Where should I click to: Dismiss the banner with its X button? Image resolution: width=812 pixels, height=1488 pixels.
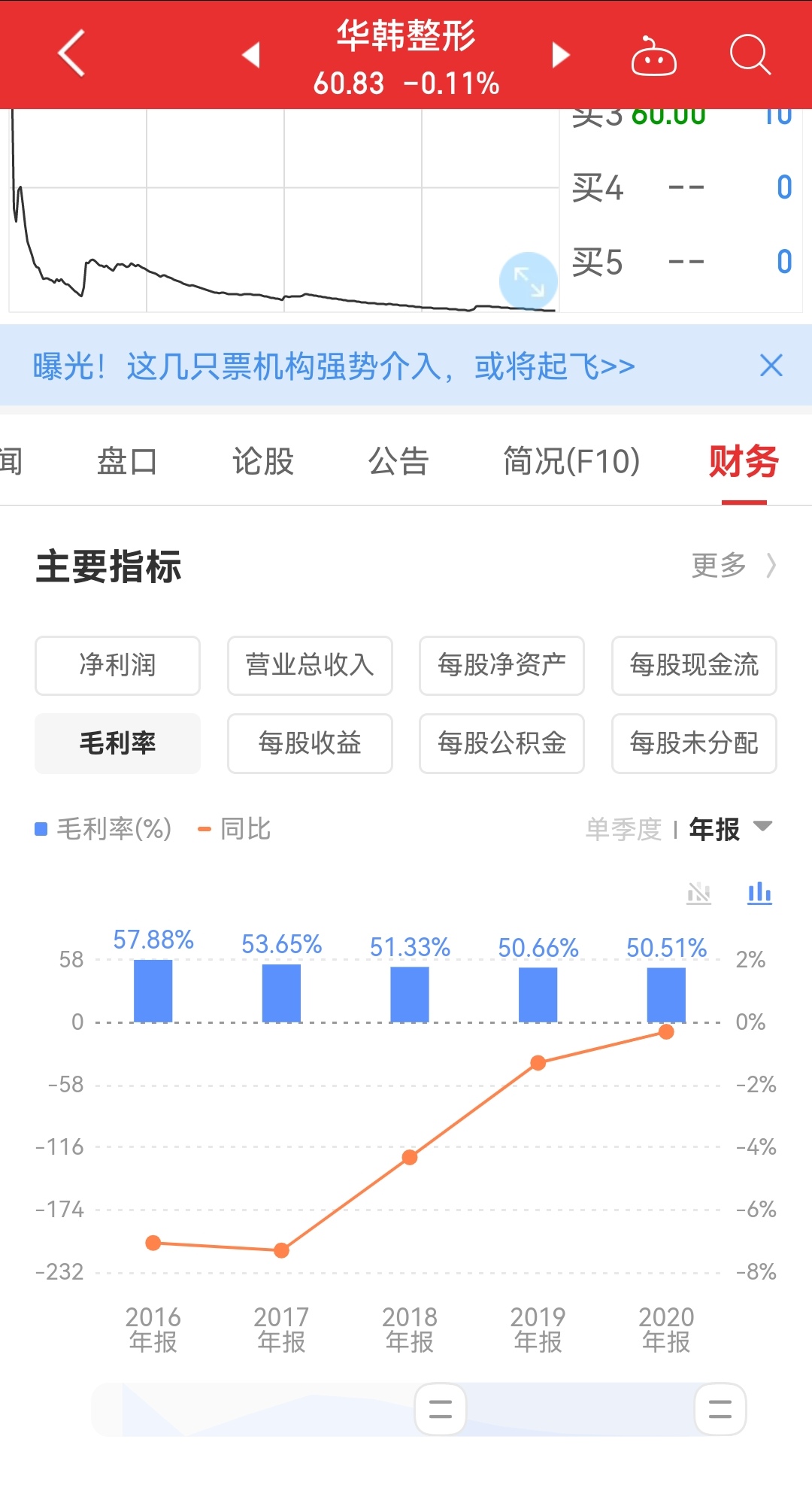[x=771, y=366]
